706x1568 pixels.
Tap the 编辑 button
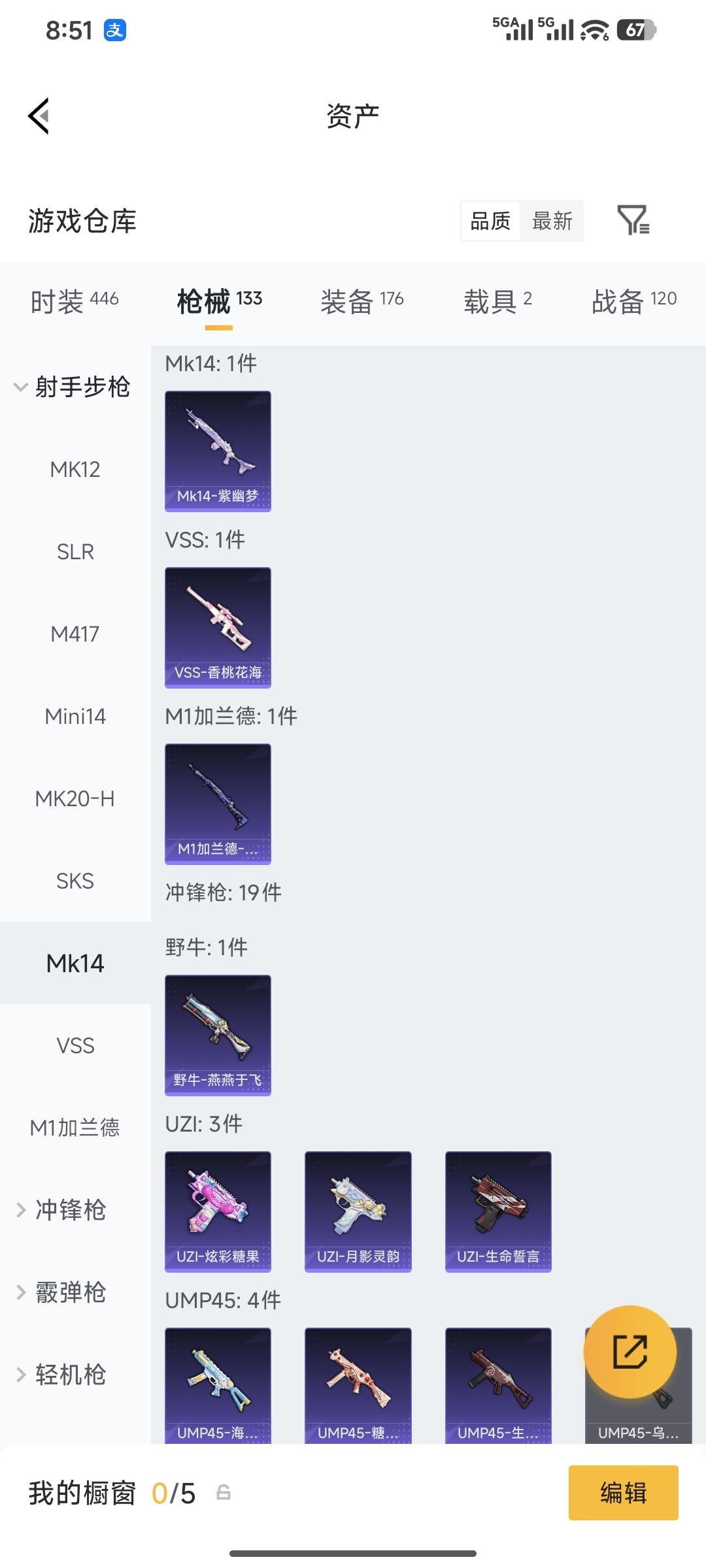tap(623, 1492)
